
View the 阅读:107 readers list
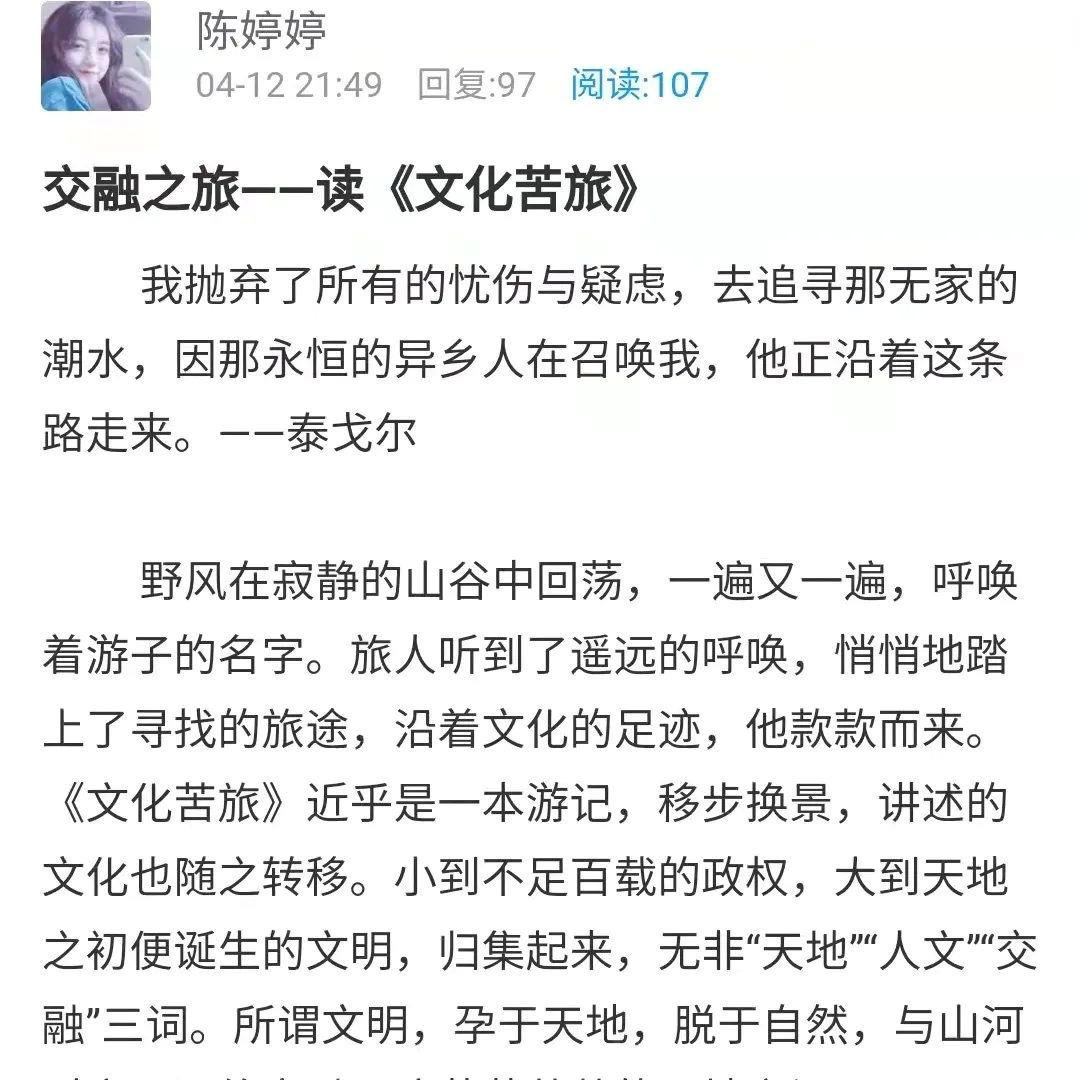pos(639,85)
